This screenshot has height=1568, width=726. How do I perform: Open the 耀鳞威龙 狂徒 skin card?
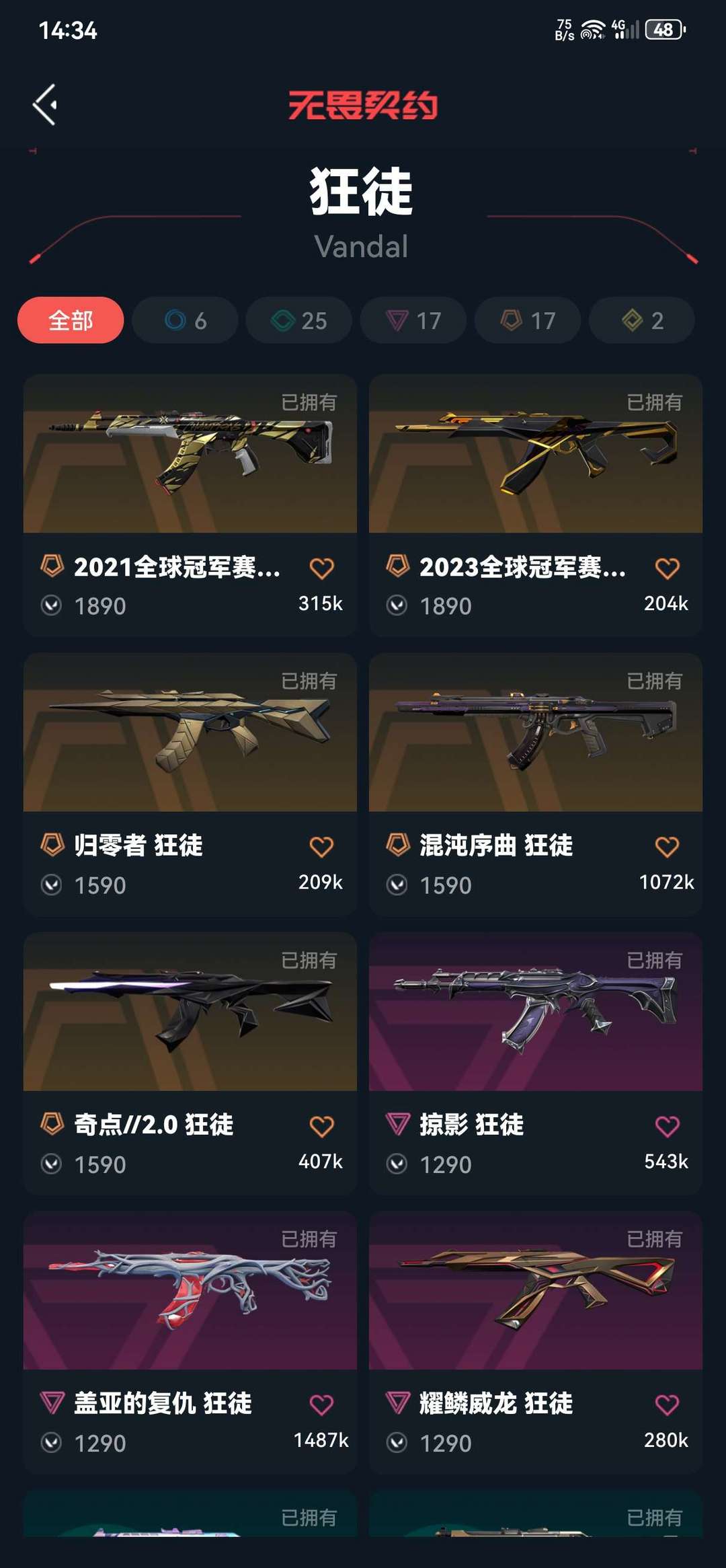coord(536,1343)
